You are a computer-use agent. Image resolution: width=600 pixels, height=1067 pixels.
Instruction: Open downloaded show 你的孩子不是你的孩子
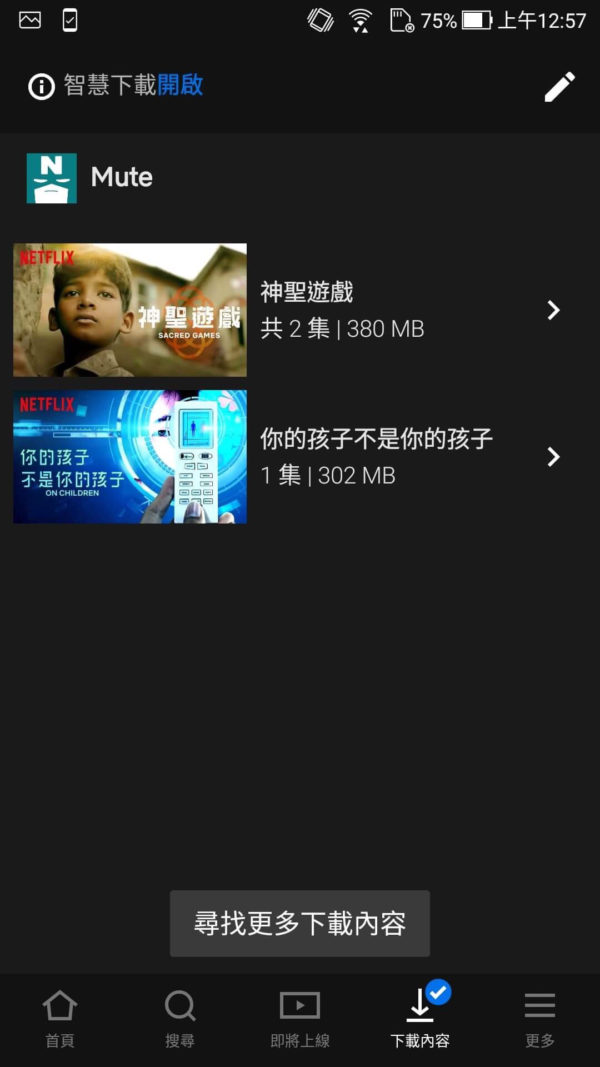300,457
